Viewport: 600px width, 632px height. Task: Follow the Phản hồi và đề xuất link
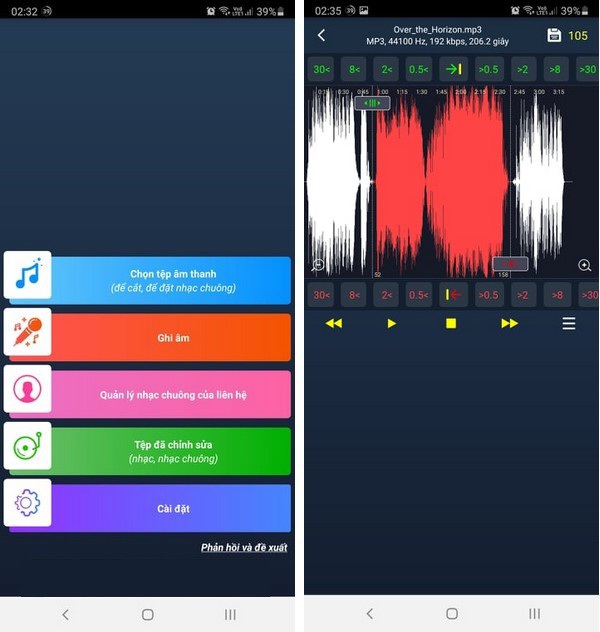[244, 548]
